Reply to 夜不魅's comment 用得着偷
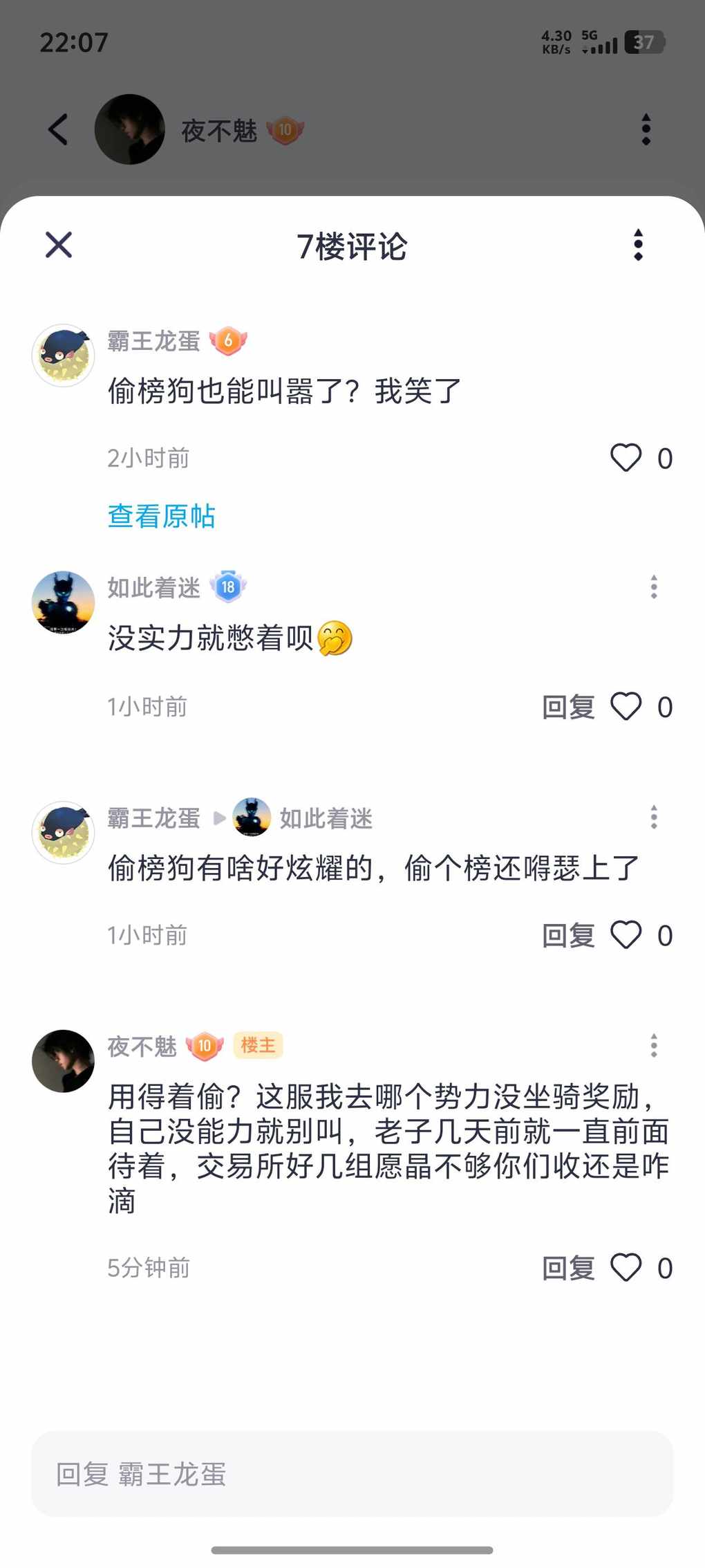 coord(568,1268)
